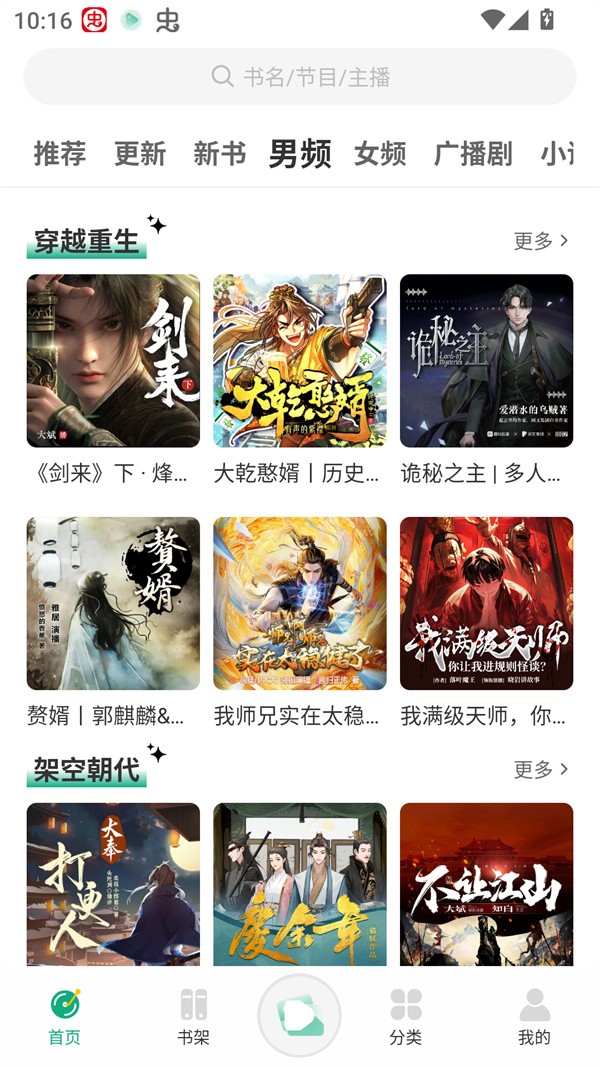Open the 大乾憨婿 audiobook

300,361
